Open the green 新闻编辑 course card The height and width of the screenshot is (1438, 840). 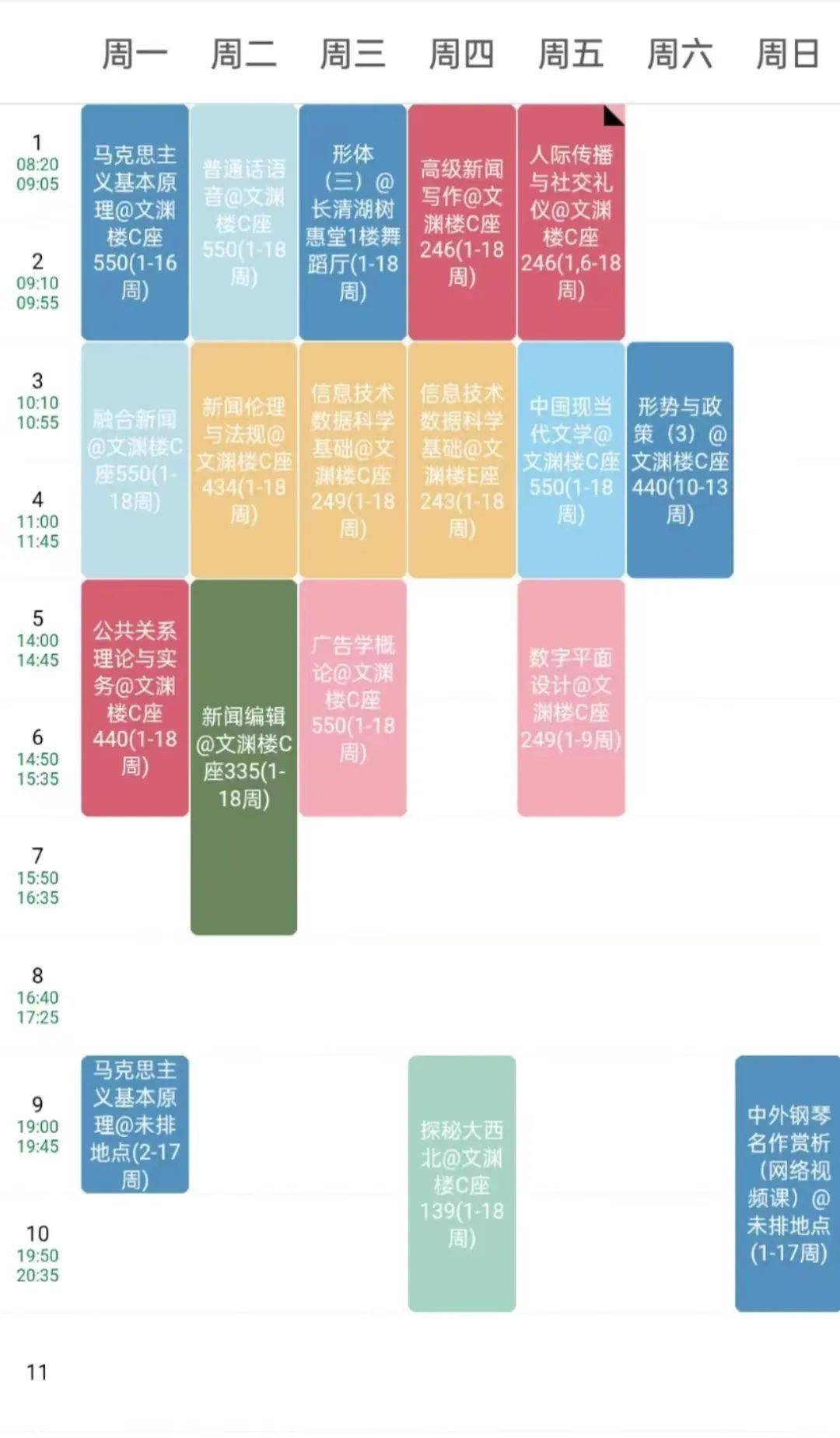point(243,757)
